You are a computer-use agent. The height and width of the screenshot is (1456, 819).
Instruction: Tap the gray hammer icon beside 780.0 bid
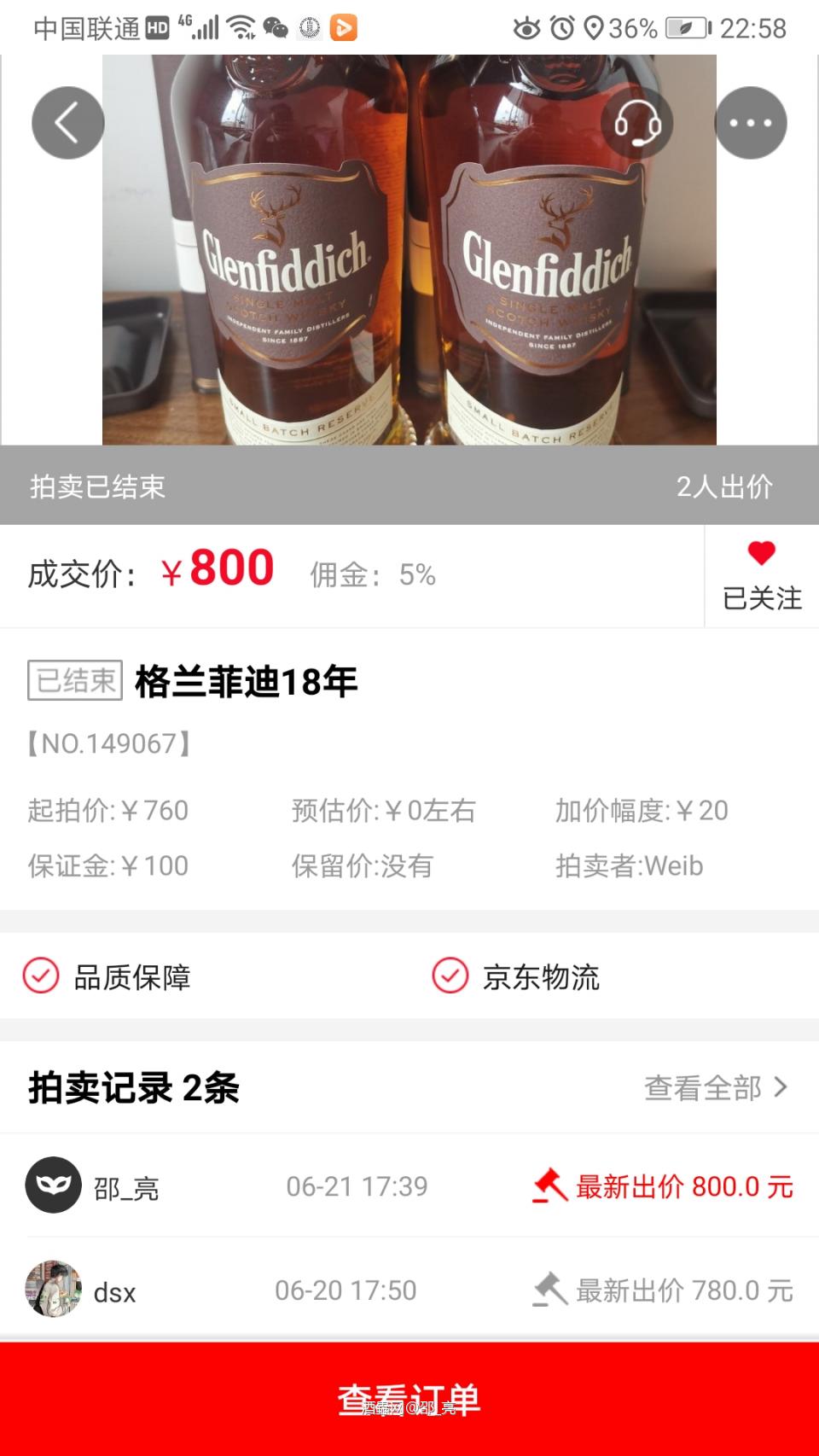[x=550, y=1290]
